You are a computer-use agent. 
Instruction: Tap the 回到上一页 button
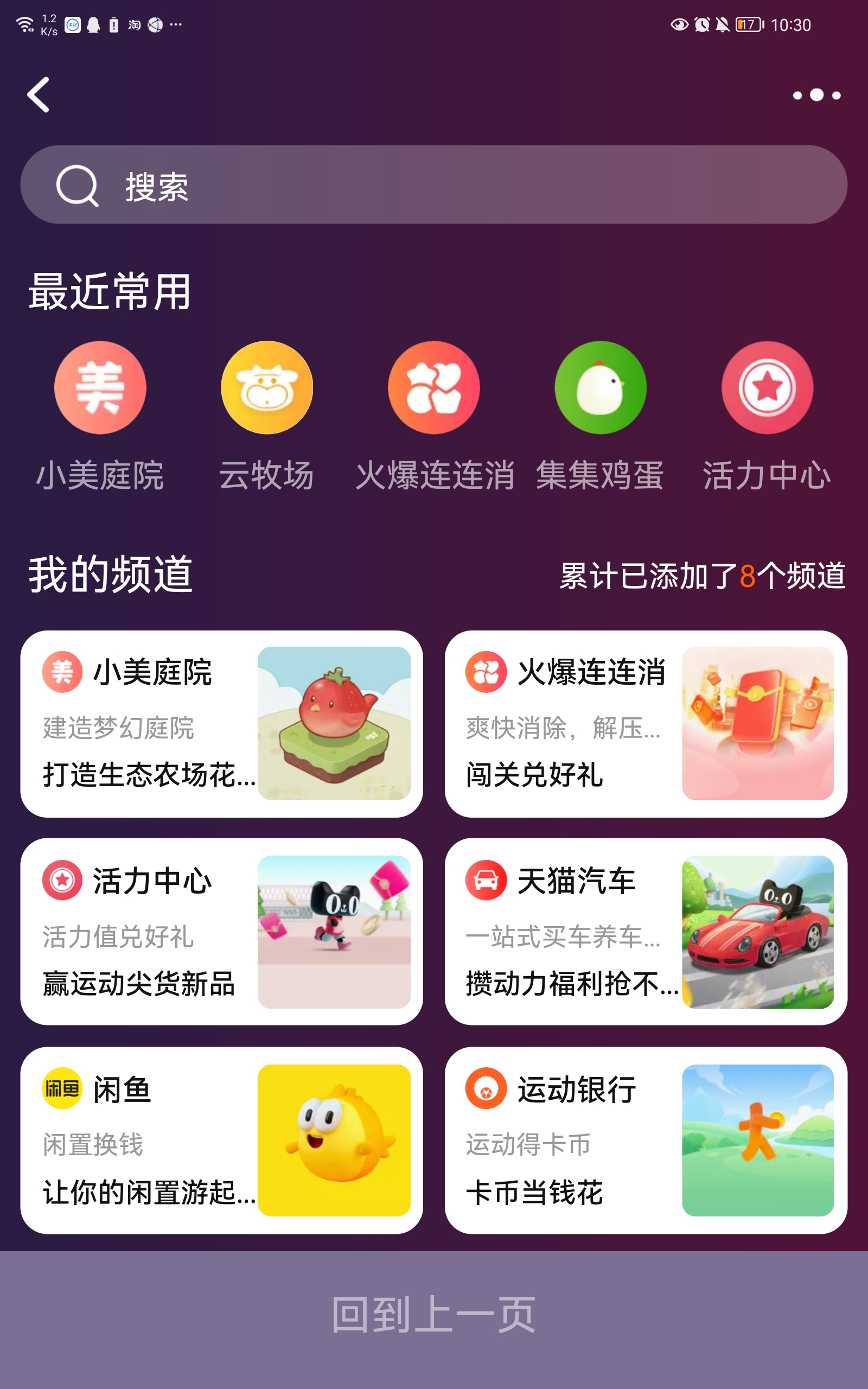(433, 1314)
